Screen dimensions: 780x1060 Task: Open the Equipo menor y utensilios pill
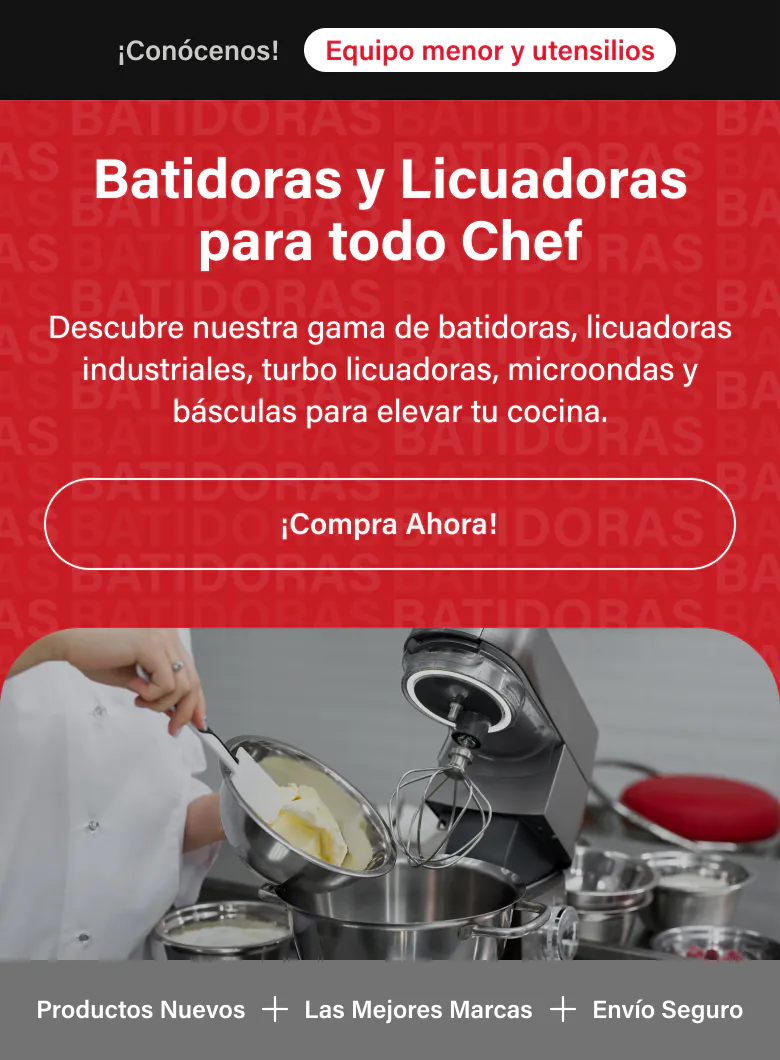[x=490, y=50]
